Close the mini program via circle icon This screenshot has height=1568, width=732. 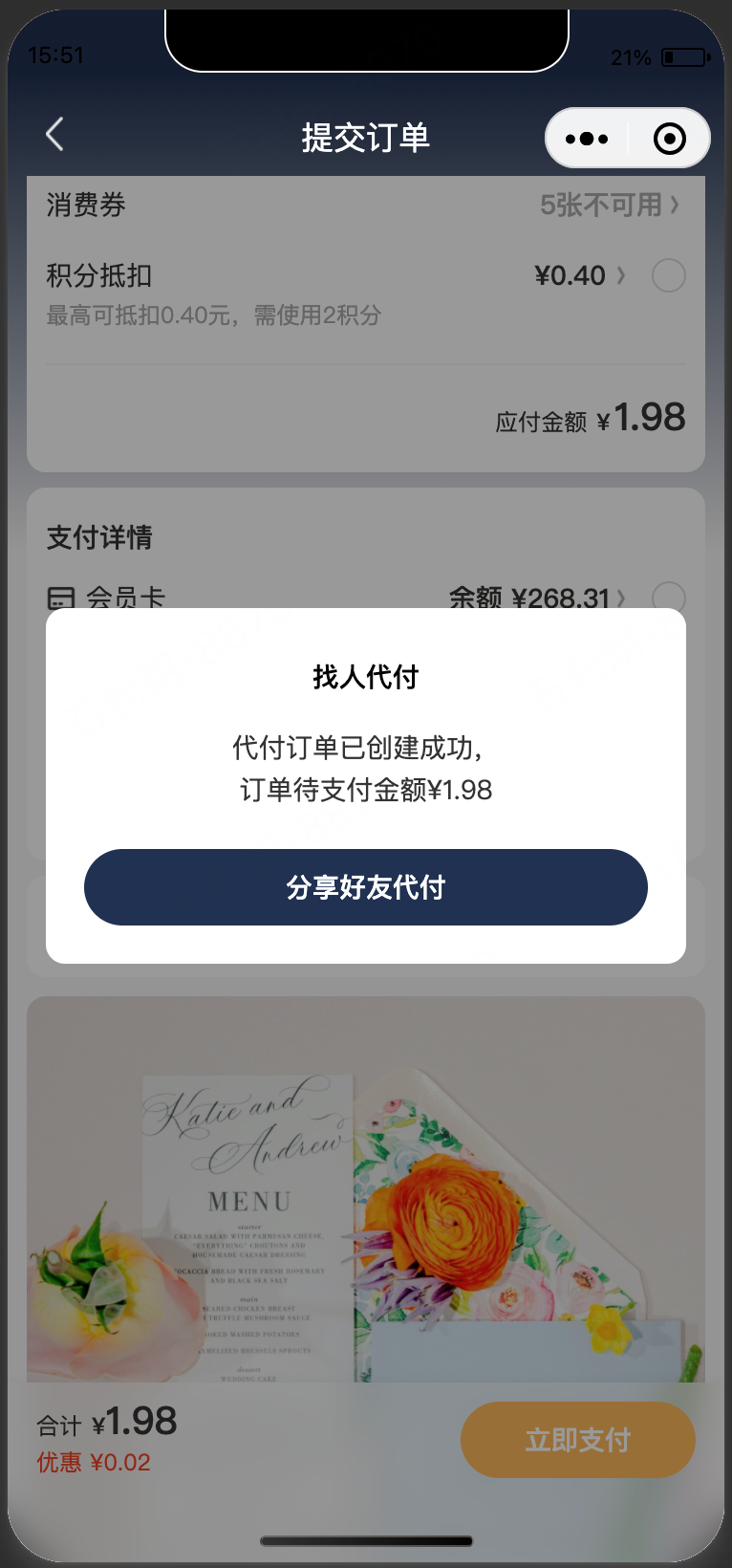669,139
